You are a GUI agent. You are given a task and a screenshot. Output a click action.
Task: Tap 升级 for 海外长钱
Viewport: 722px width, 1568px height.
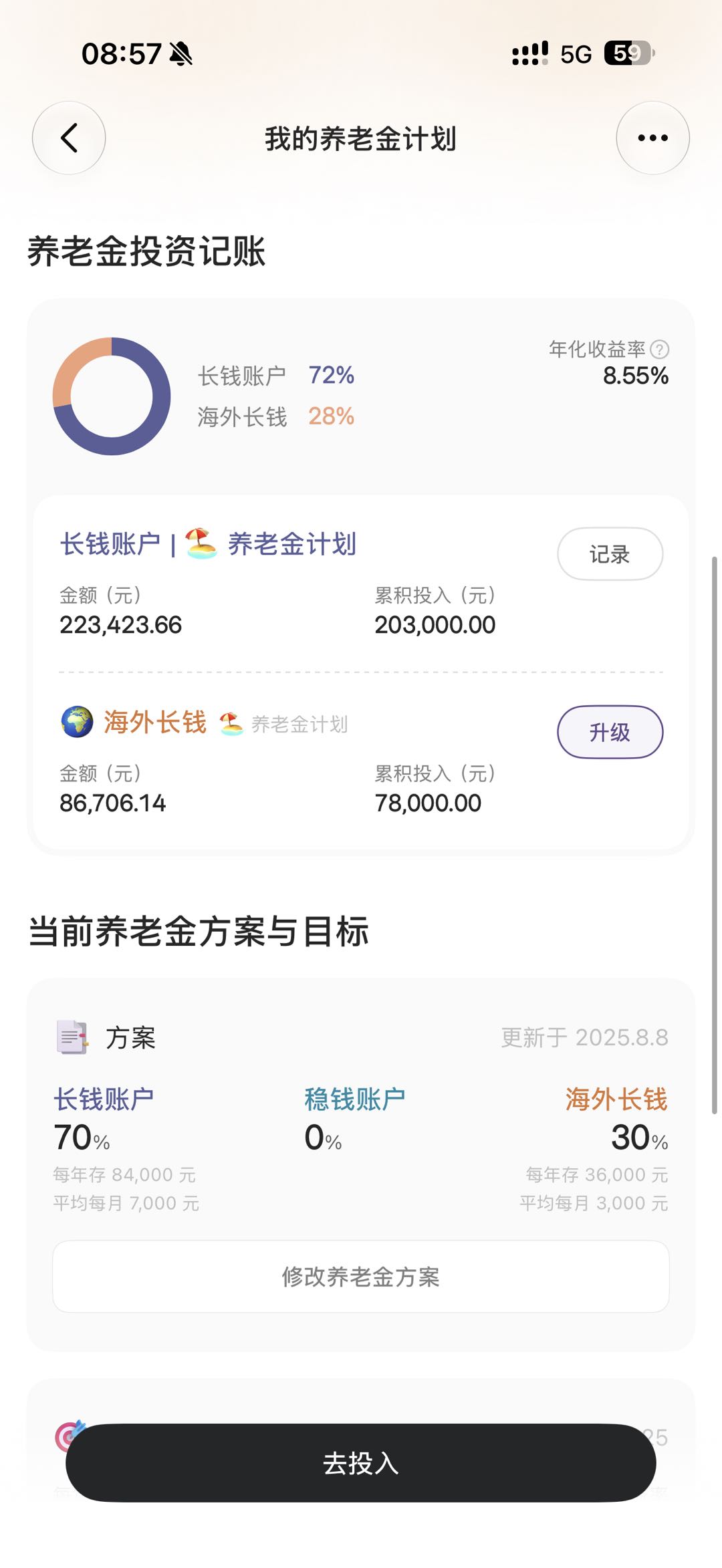point(610,732)
